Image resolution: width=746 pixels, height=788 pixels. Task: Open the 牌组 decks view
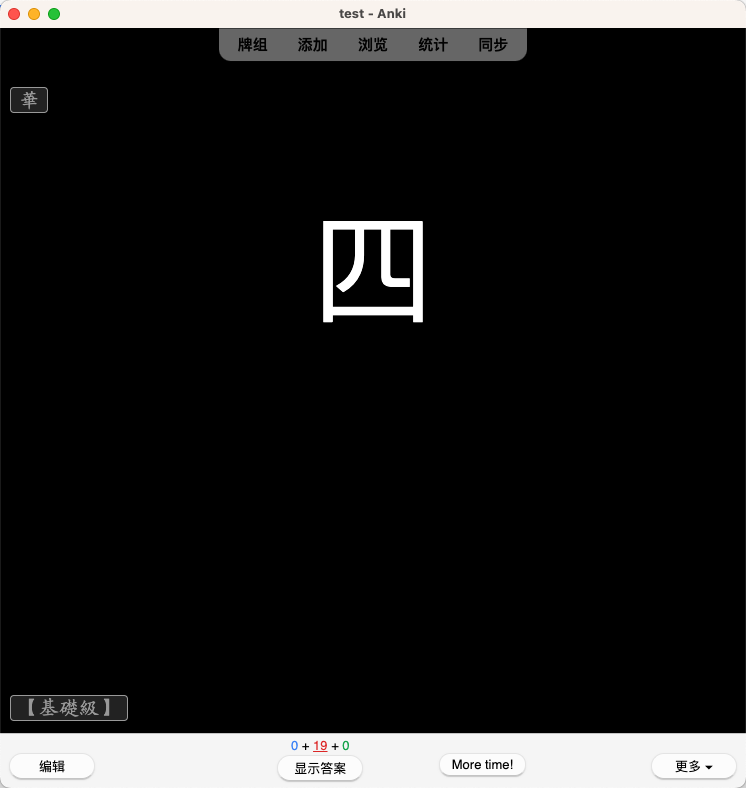point(252,45)
